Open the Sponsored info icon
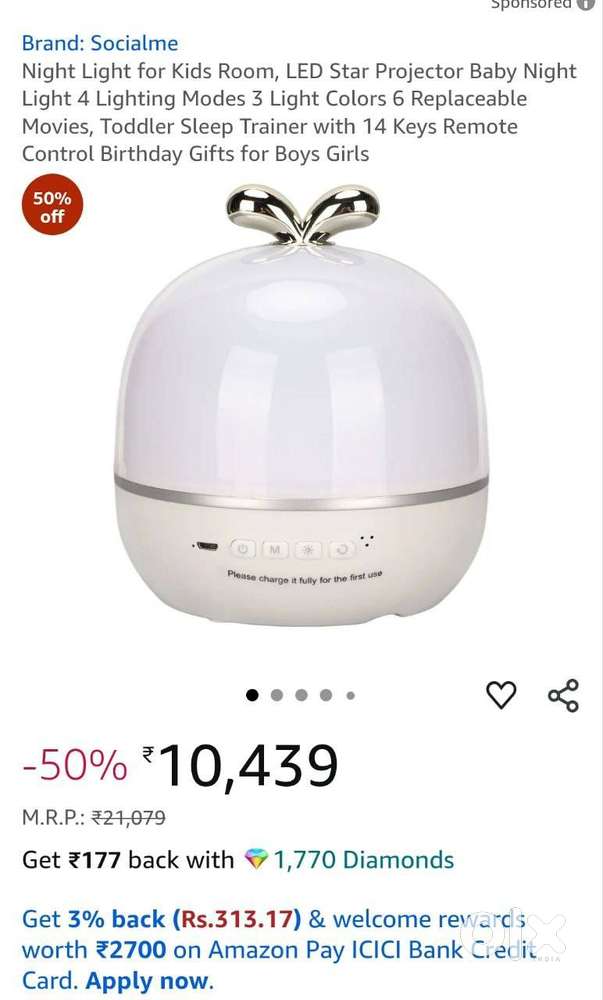This screenshot has height=1000, width=603. click(586, 5)
